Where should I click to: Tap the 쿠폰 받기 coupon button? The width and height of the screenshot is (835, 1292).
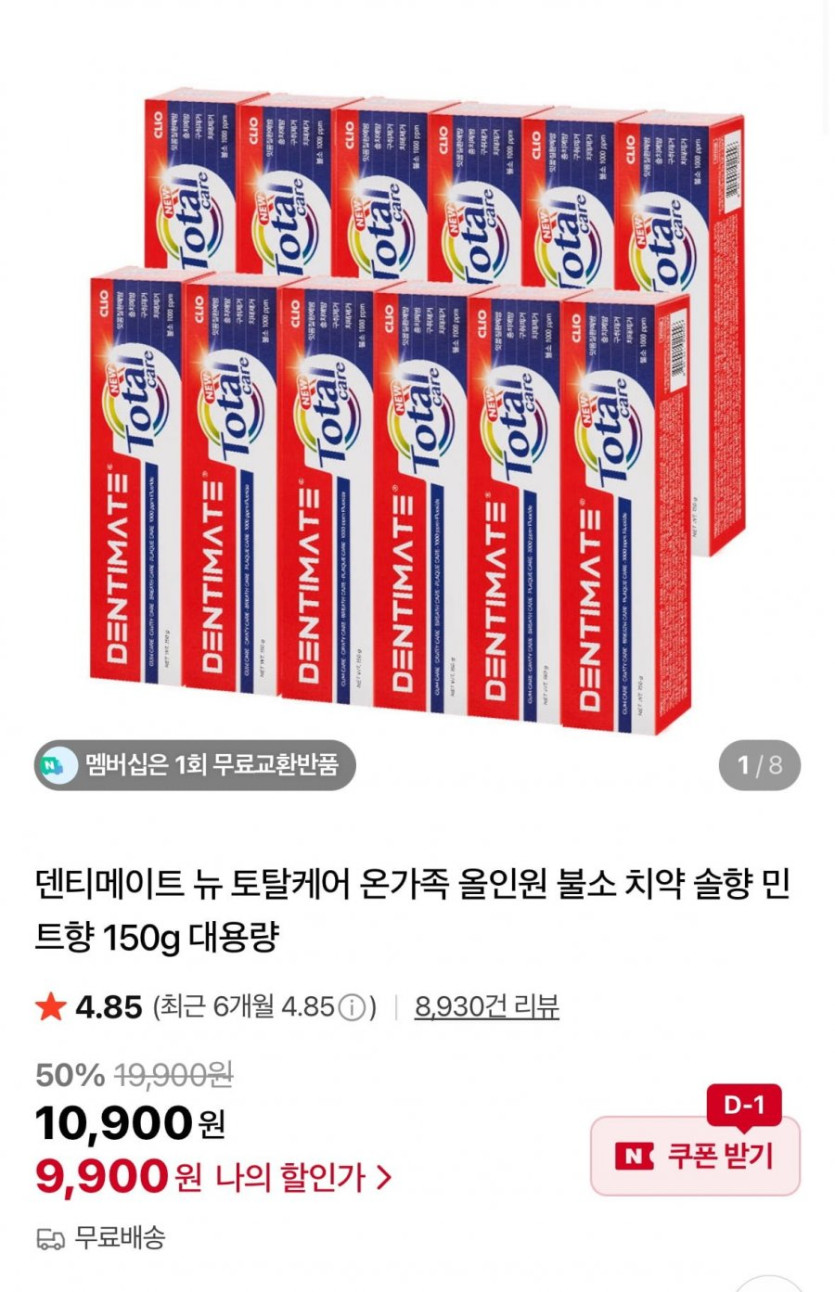(696, 1156)
